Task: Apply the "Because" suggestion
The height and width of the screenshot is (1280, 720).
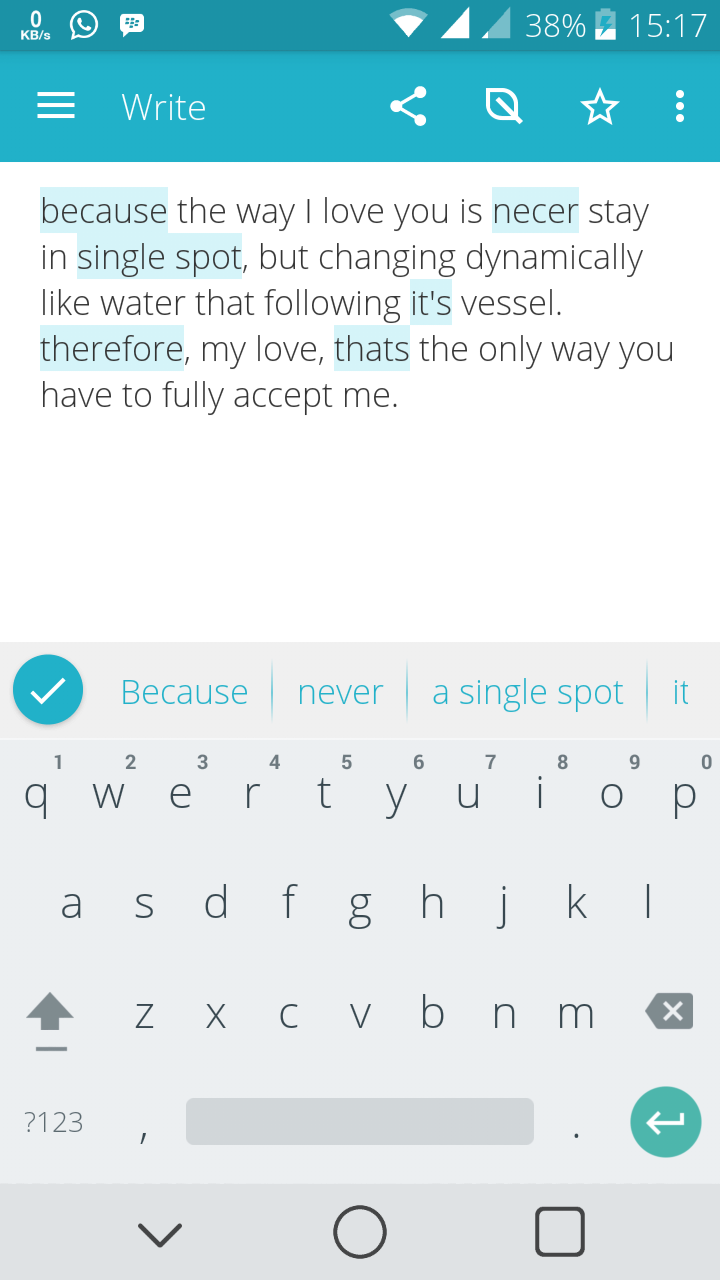Action: coord(184,692)
